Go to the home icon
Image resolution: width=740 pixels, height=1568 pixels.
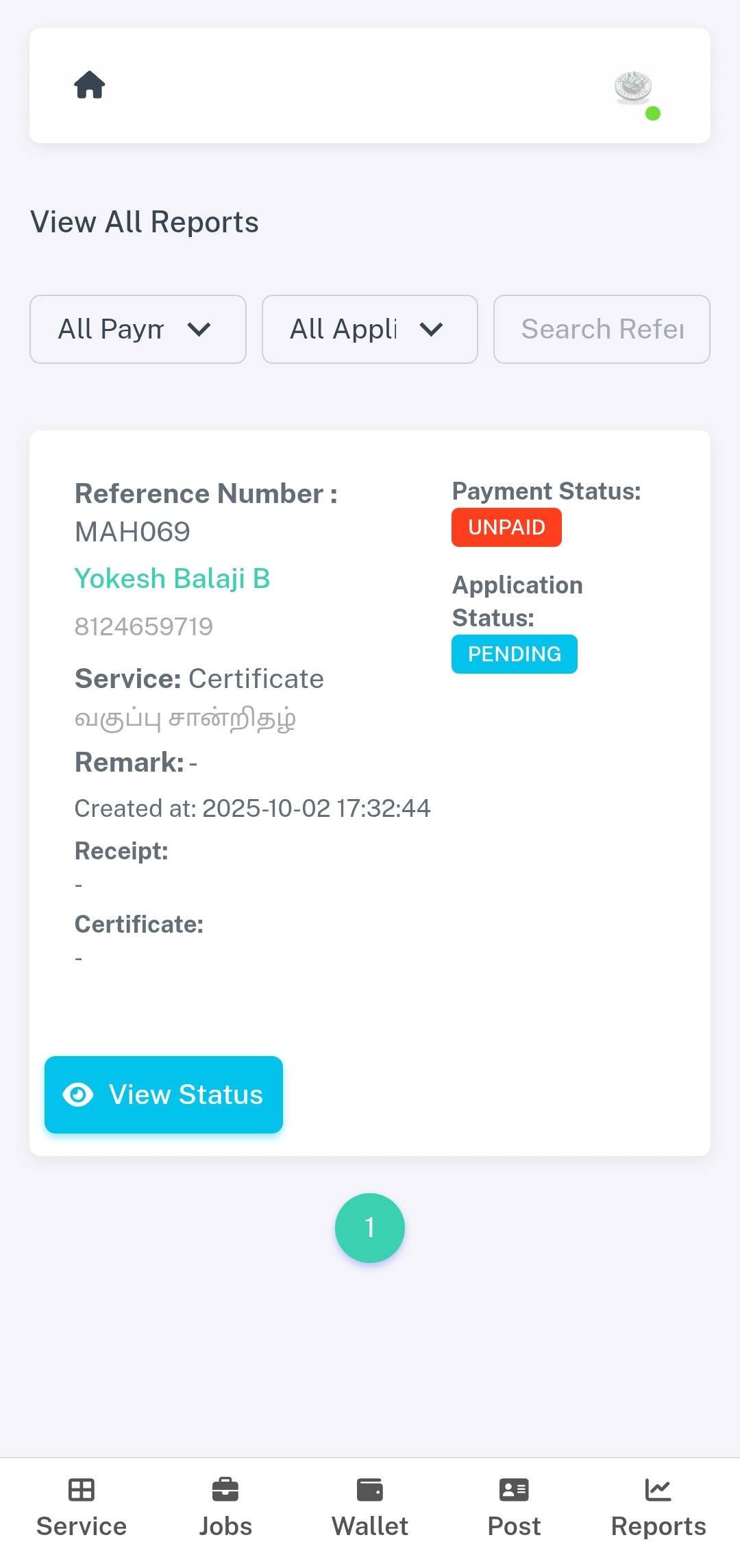click(90, 85)
